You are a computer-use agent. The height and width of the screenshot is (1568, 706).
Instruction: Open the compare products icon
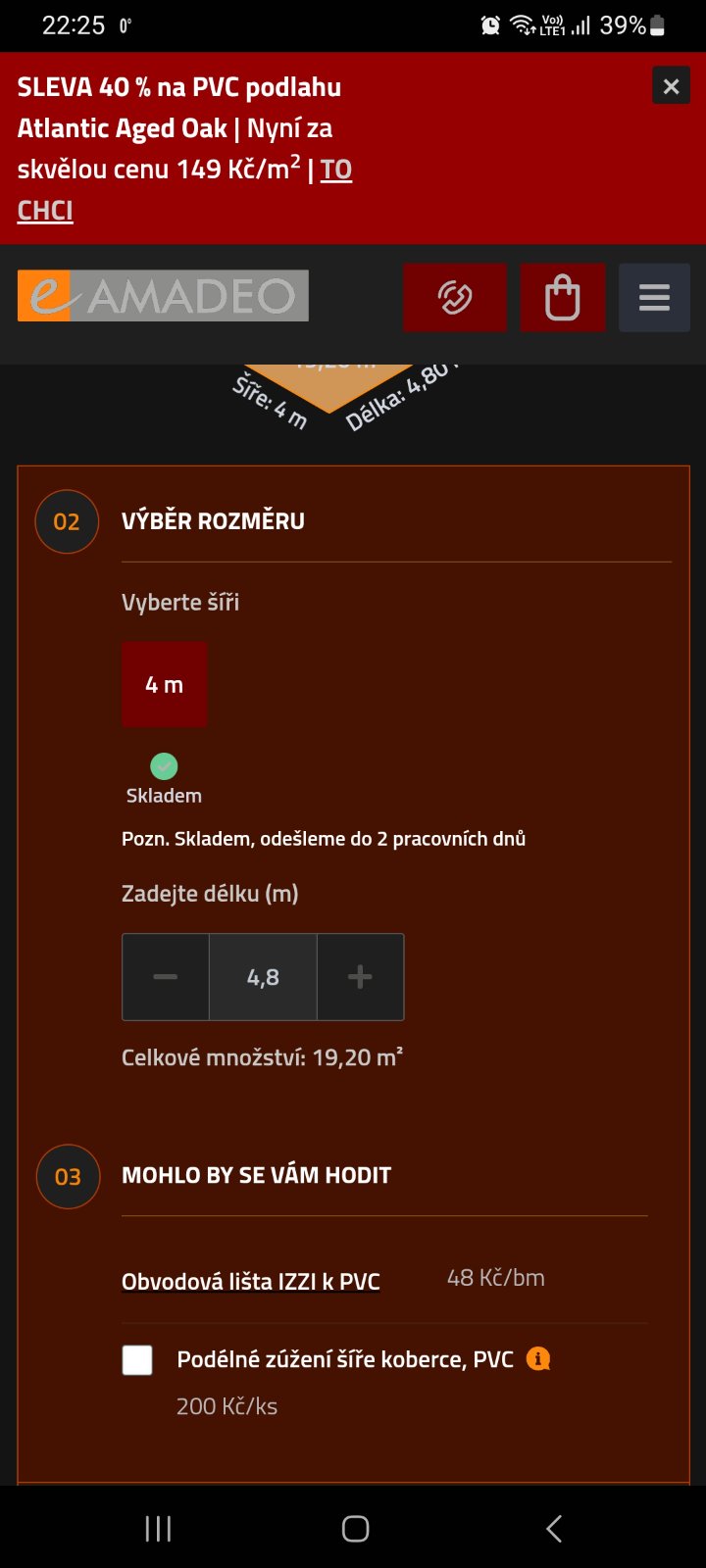point(455,297)
